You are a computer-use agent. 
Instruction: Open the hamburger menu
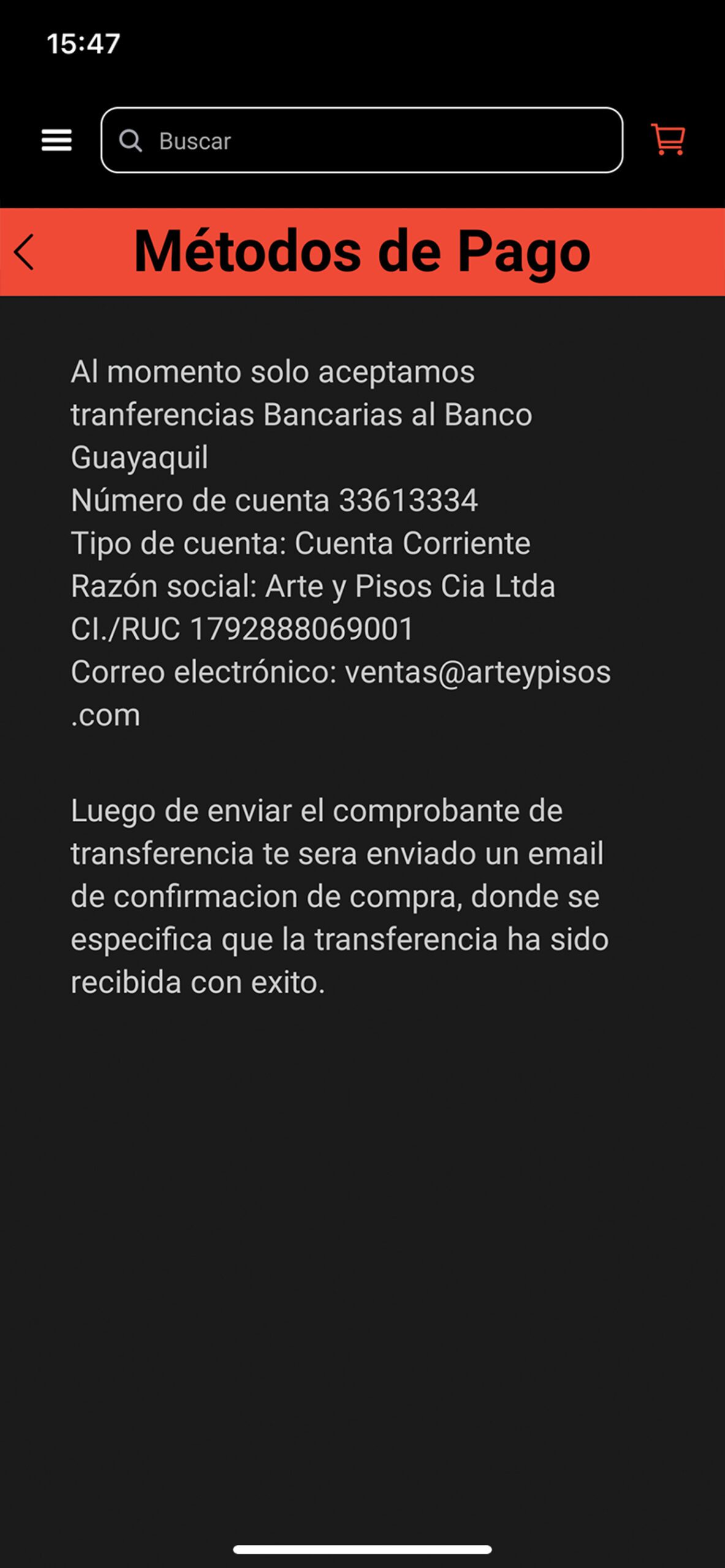point(56,140)
